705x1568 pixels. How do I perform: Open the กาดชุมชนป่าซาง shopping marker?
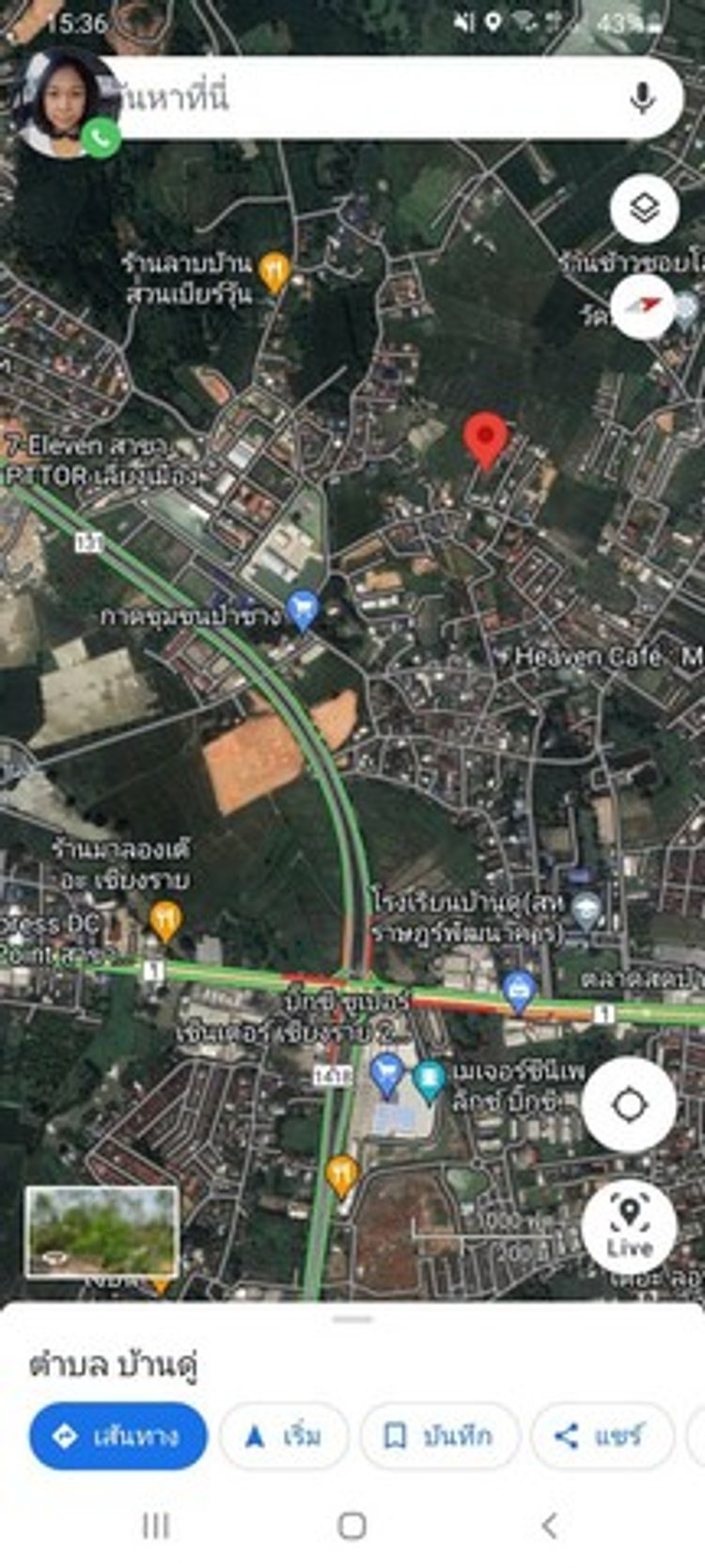(x=302, y=610)
